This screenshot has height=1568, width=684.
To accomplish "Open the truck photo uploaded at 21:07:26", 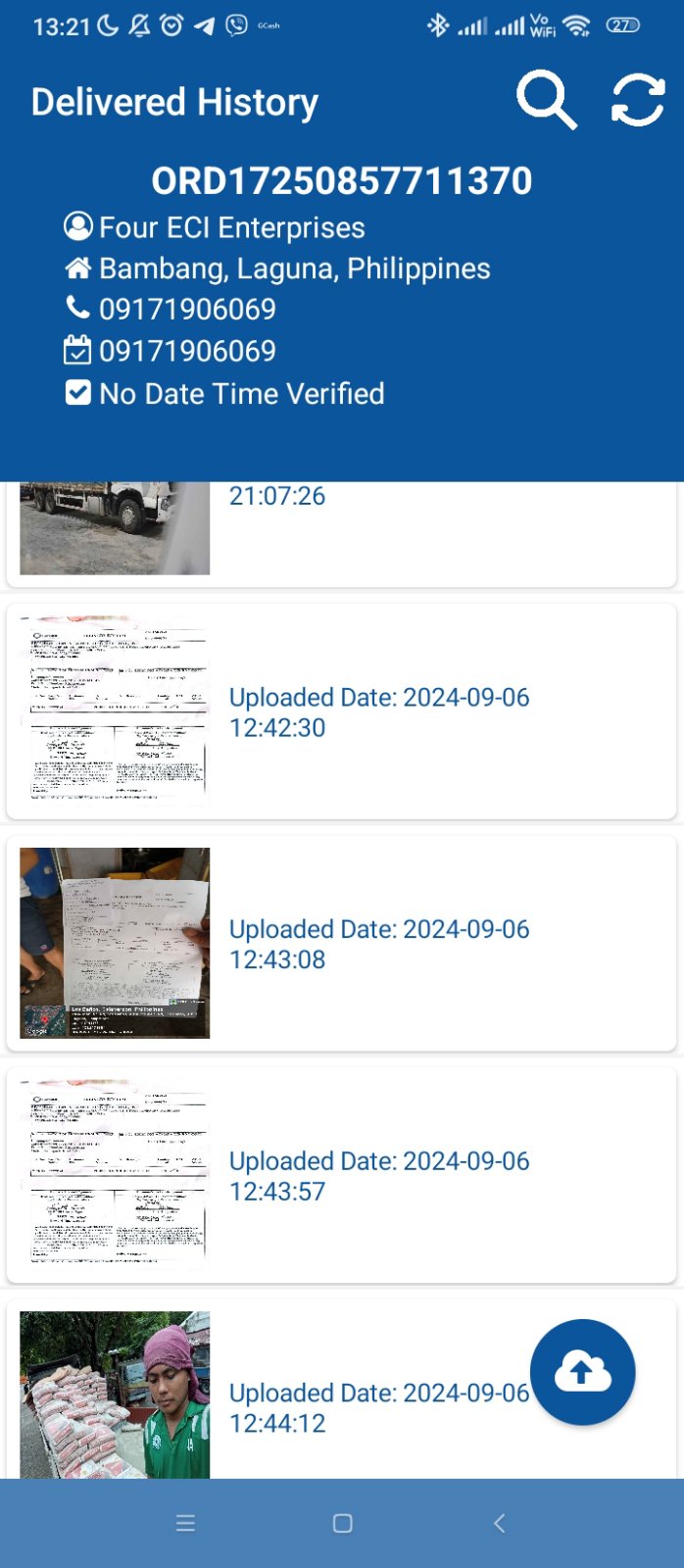I will point(115,527).
